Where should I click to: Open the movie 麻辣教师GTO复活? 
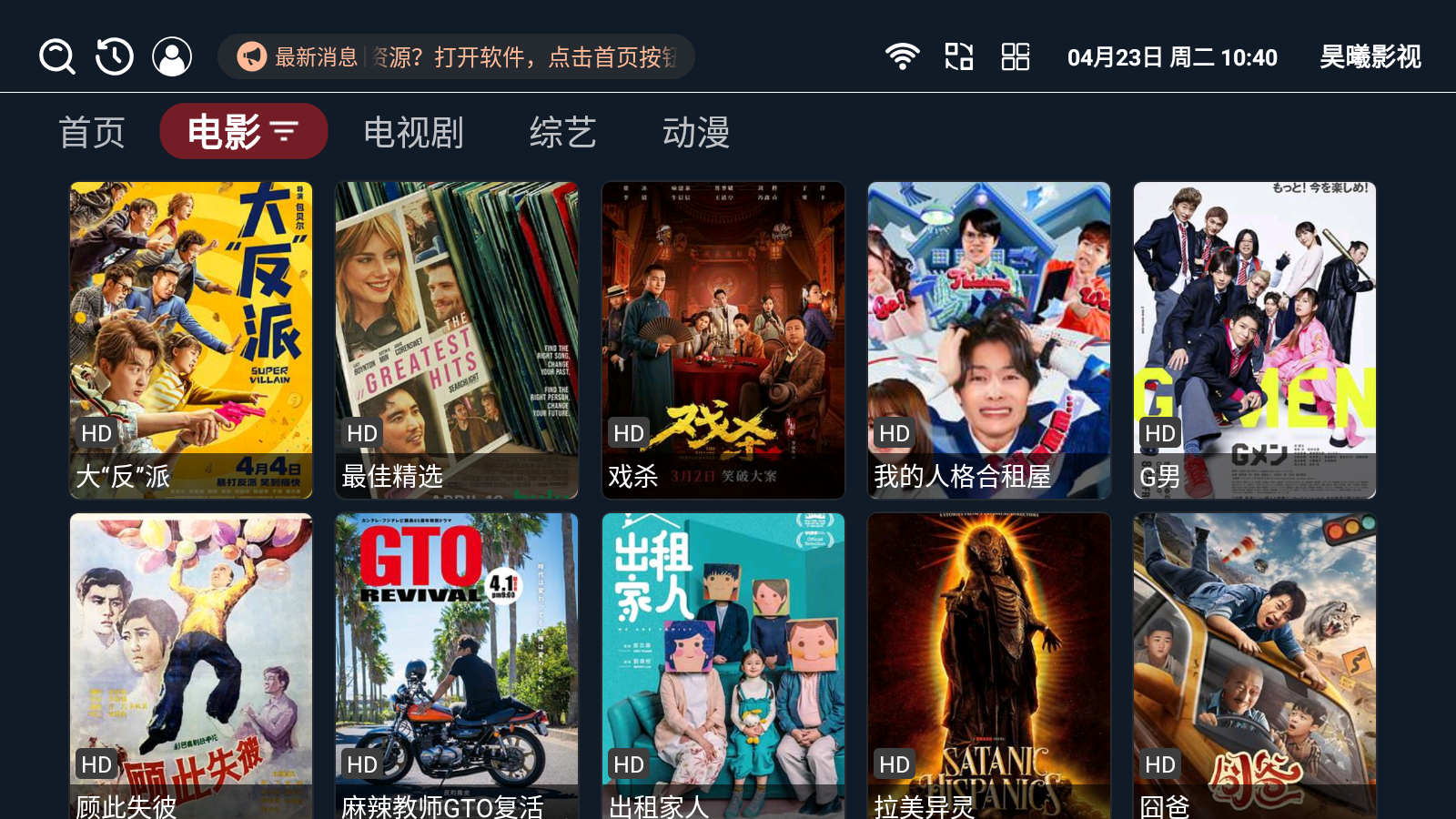(457, 666)
